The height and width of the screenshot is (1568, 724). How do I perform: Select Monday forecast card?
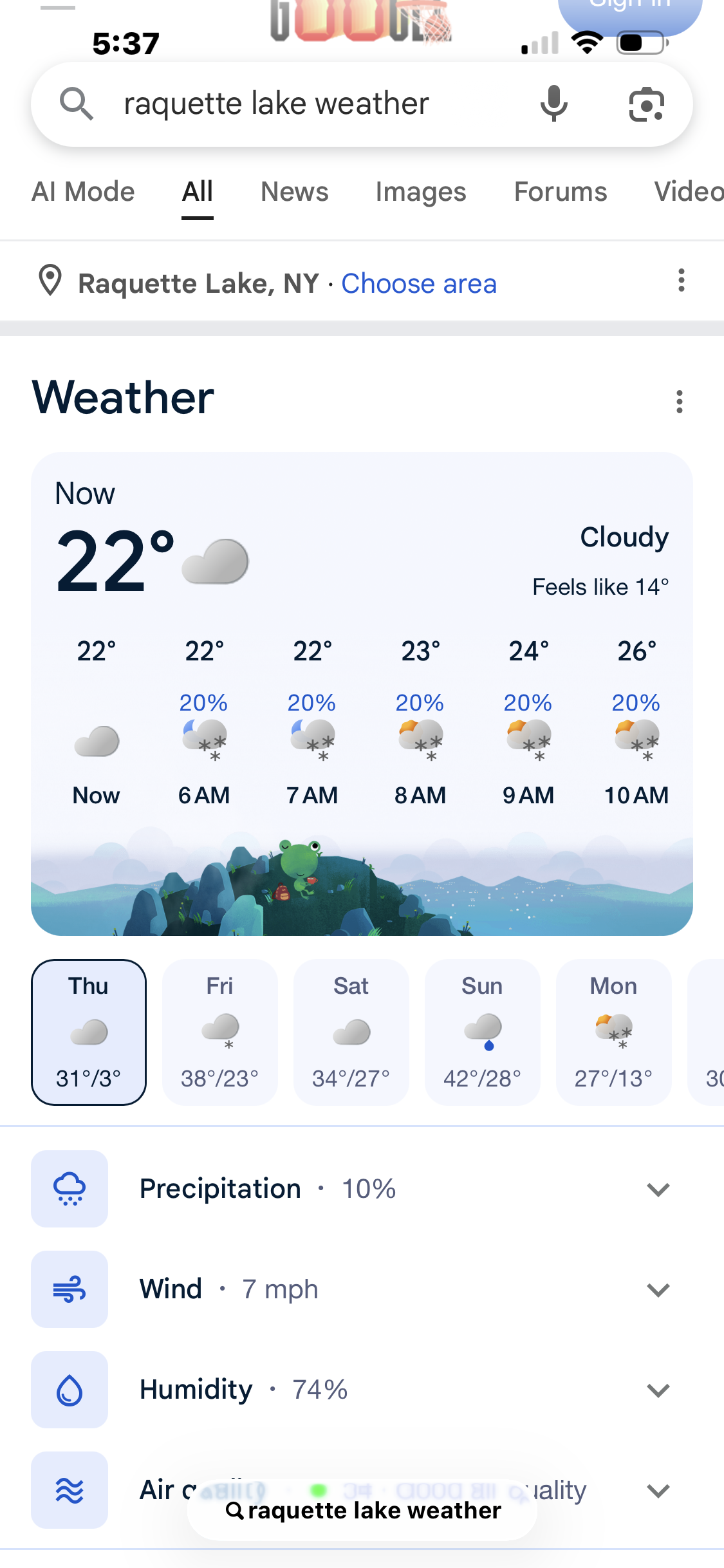click(613, 1032)
